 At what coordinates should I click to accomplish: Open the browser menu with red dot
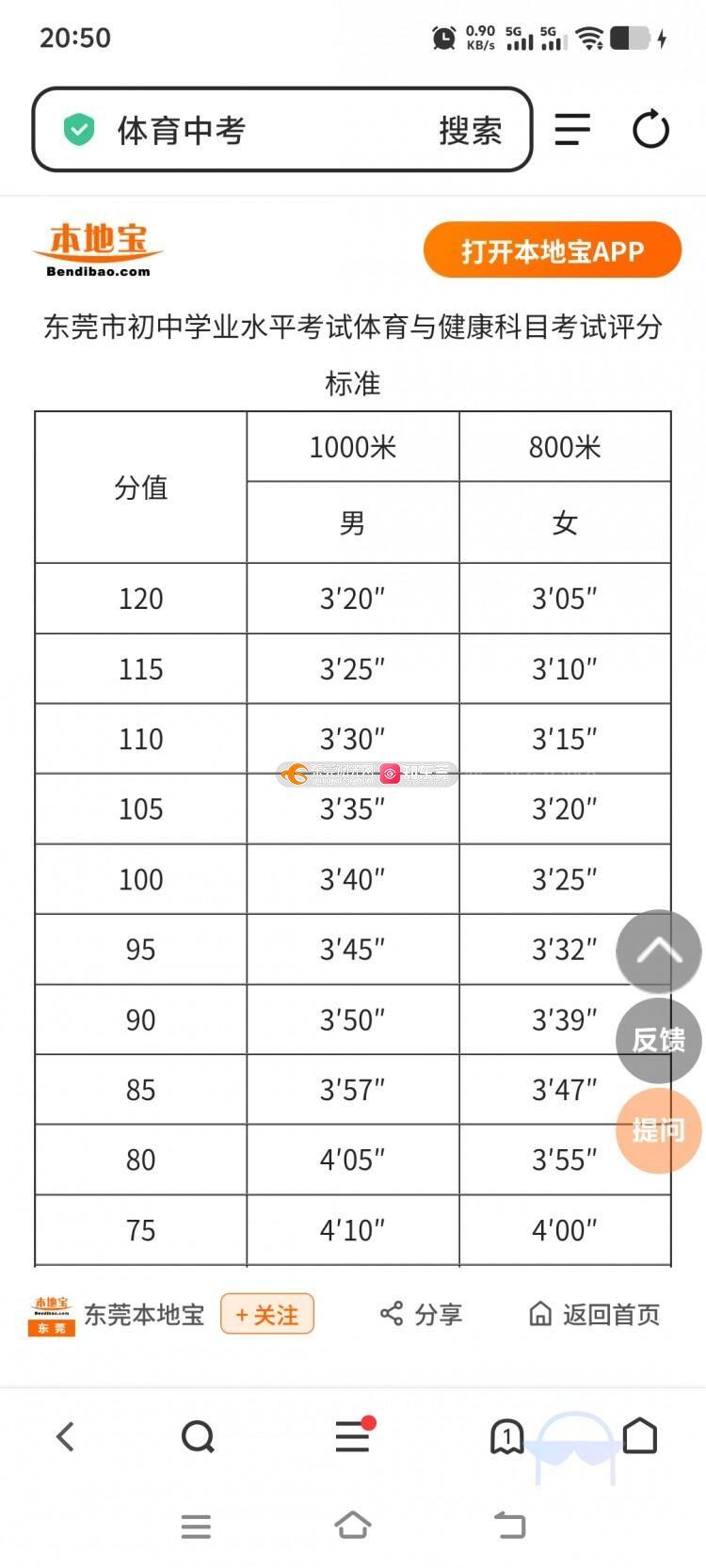(x=353, y=1436)
